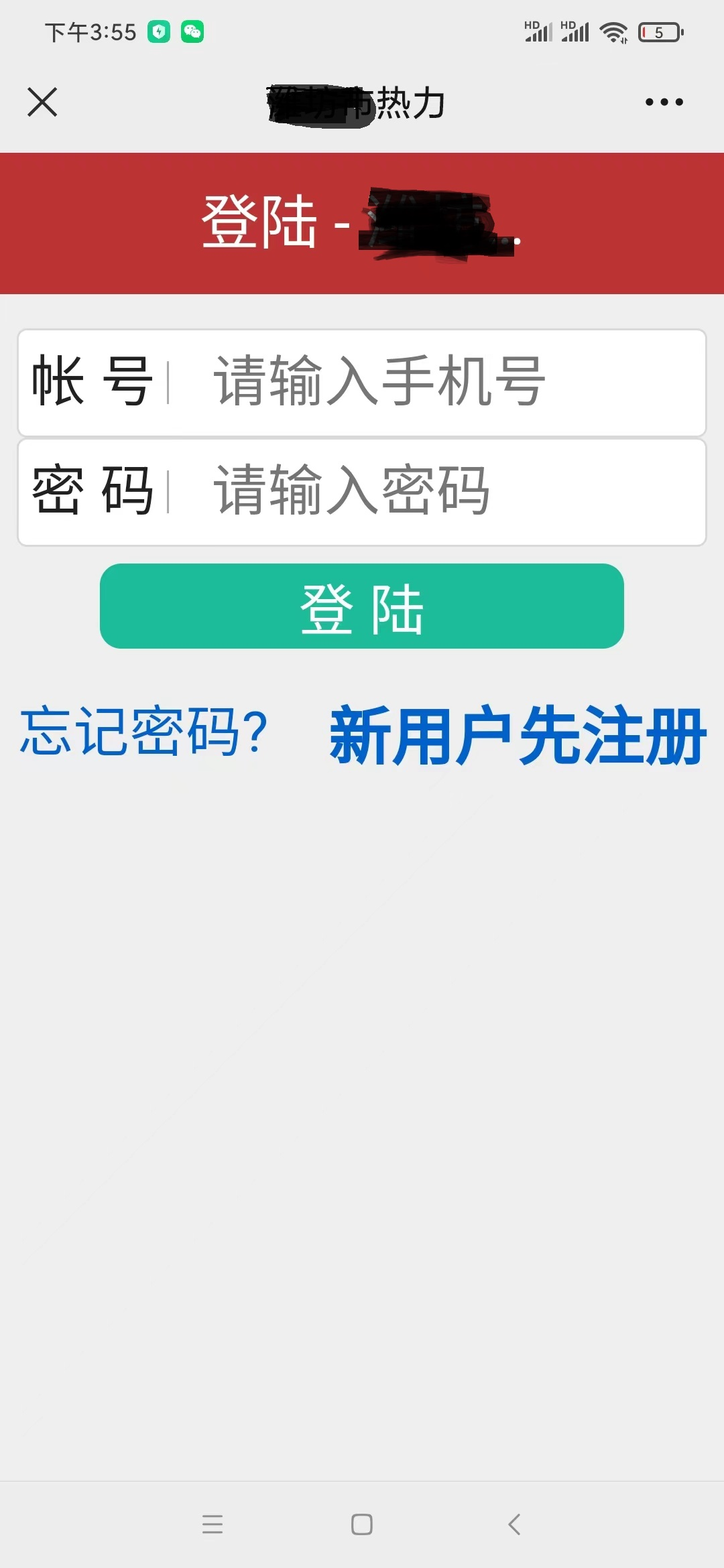Go to the system home screen

(x=362, y=1524)
